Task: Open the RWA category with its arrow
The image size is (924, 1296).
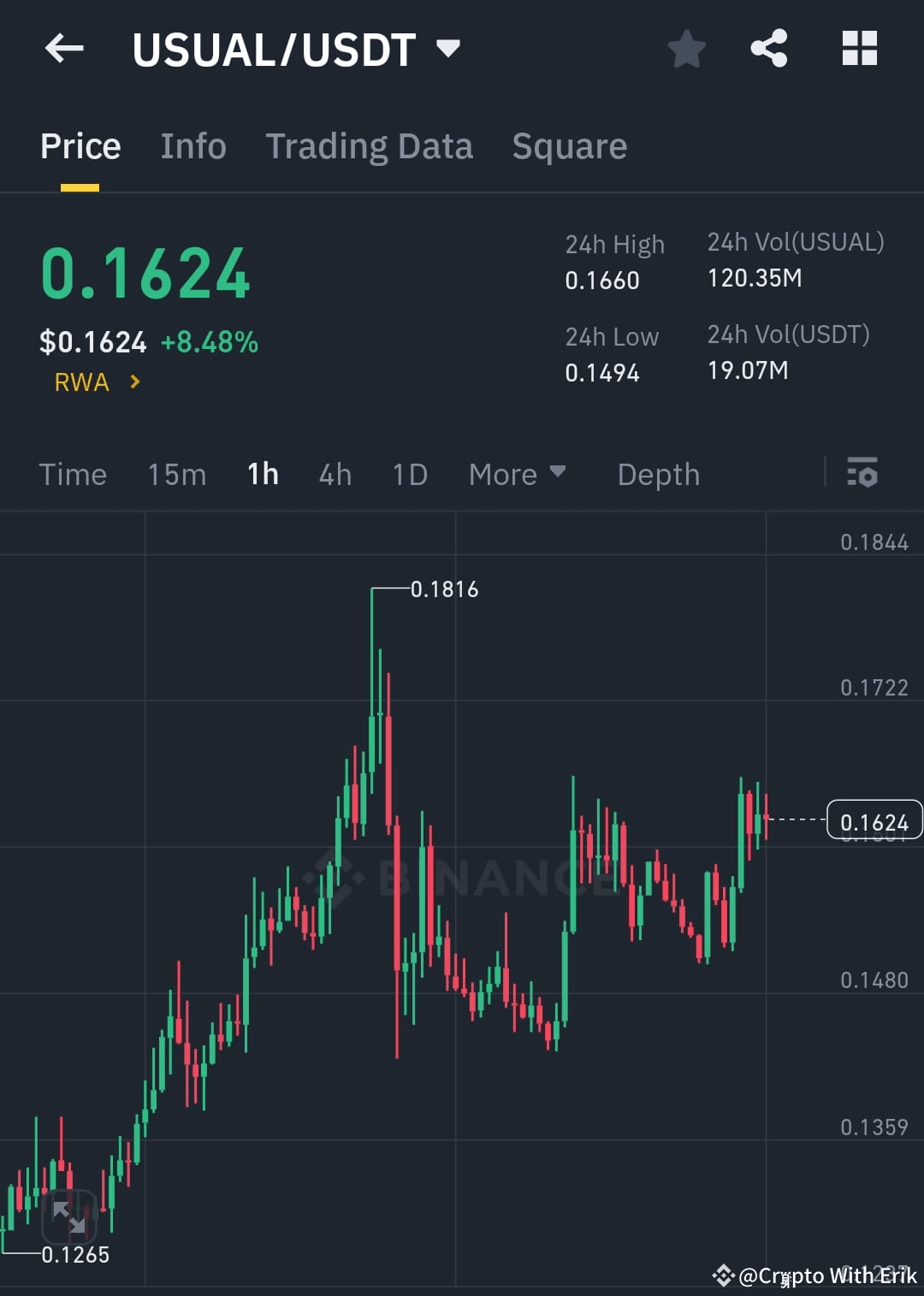Action: [x=134, y=382]
